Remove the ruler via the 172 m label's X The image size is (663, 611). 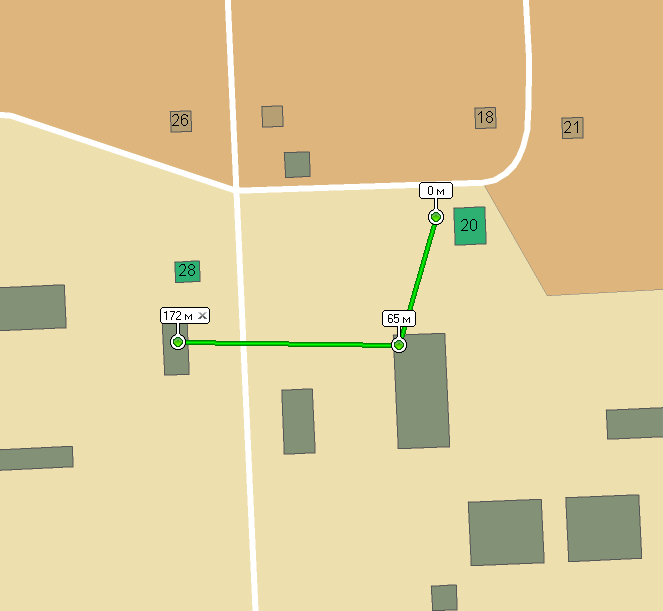[x=202, y=315]
